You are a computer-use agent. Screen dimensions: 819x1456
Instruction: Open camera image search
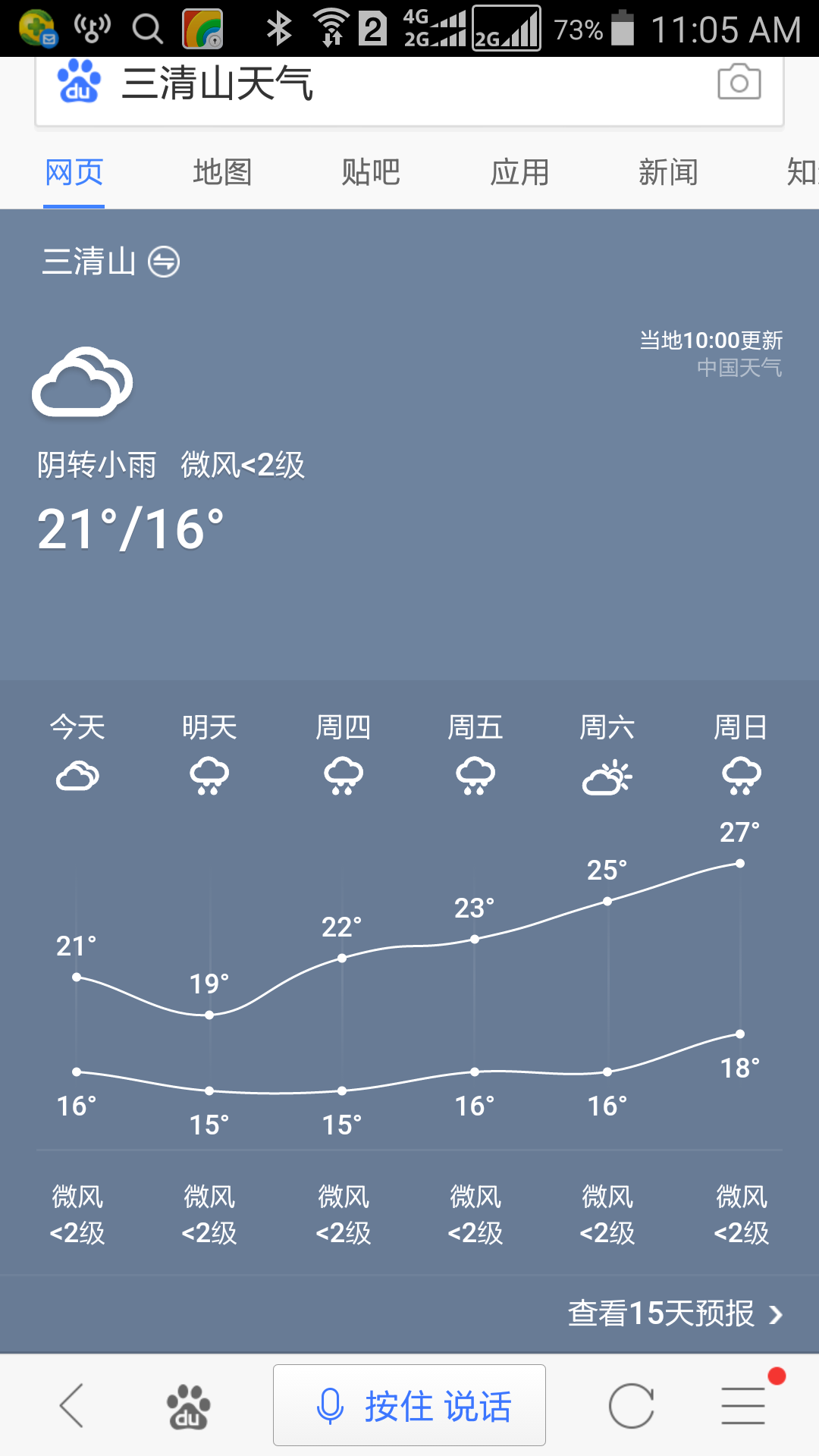click(739, 82)
